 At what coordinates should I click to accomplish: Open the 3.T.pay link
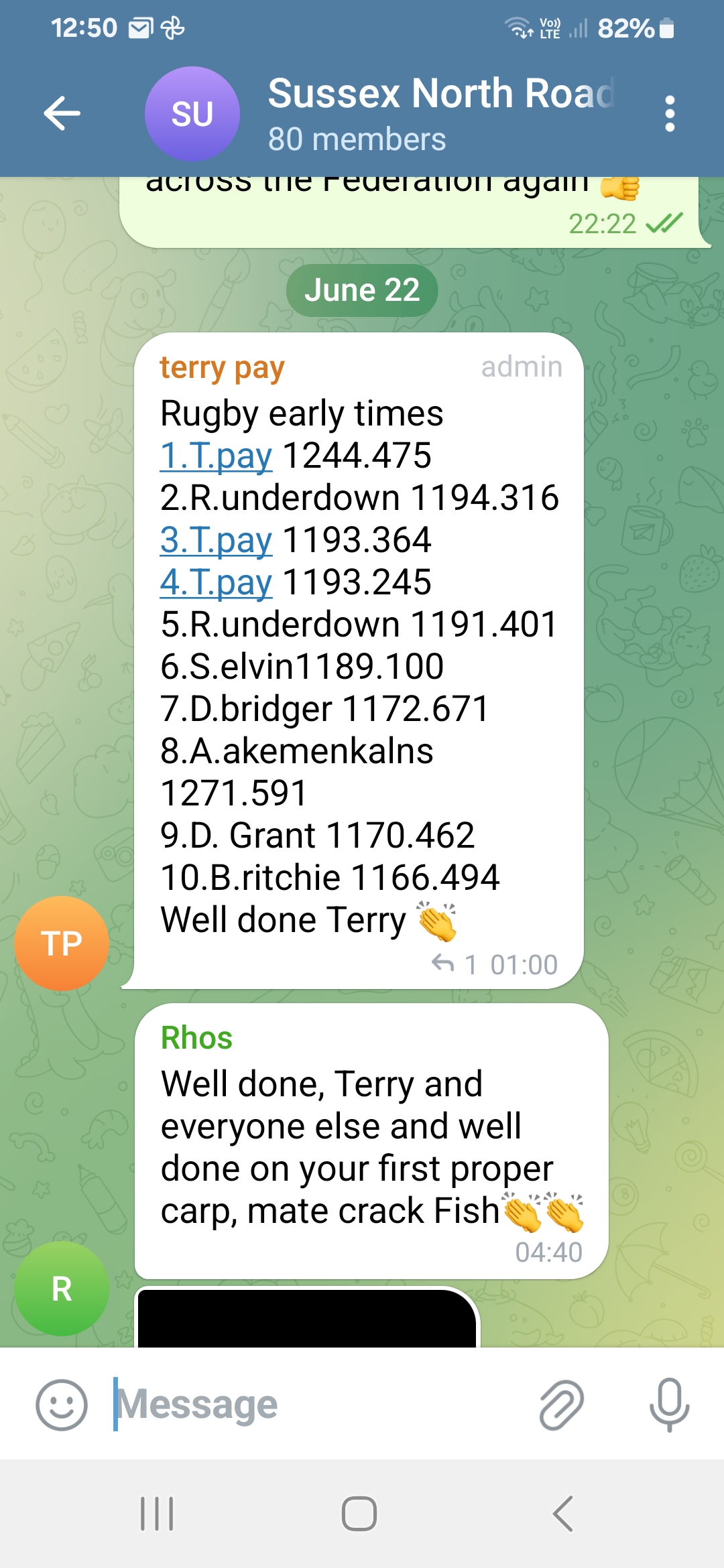click(x=216, y=540)
